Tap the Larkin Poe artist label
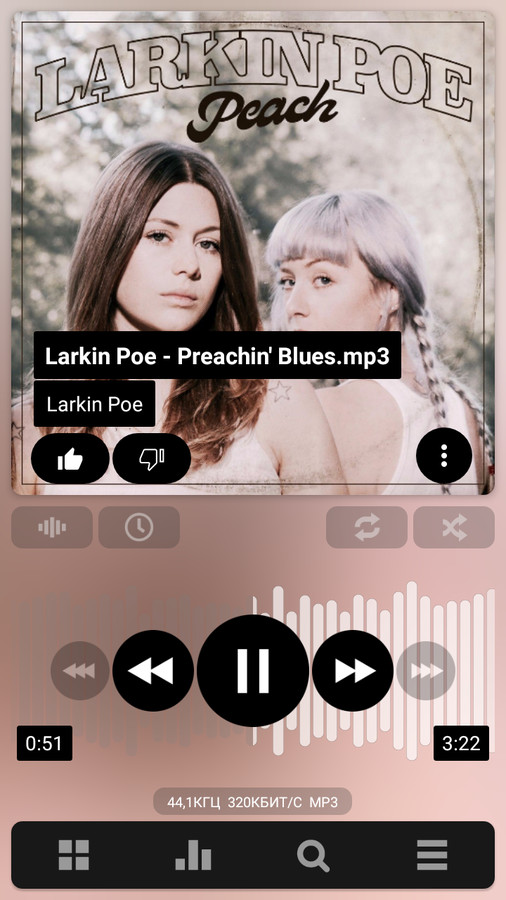The height and width of the screenshot is (900, 506). tap(95, 404)
